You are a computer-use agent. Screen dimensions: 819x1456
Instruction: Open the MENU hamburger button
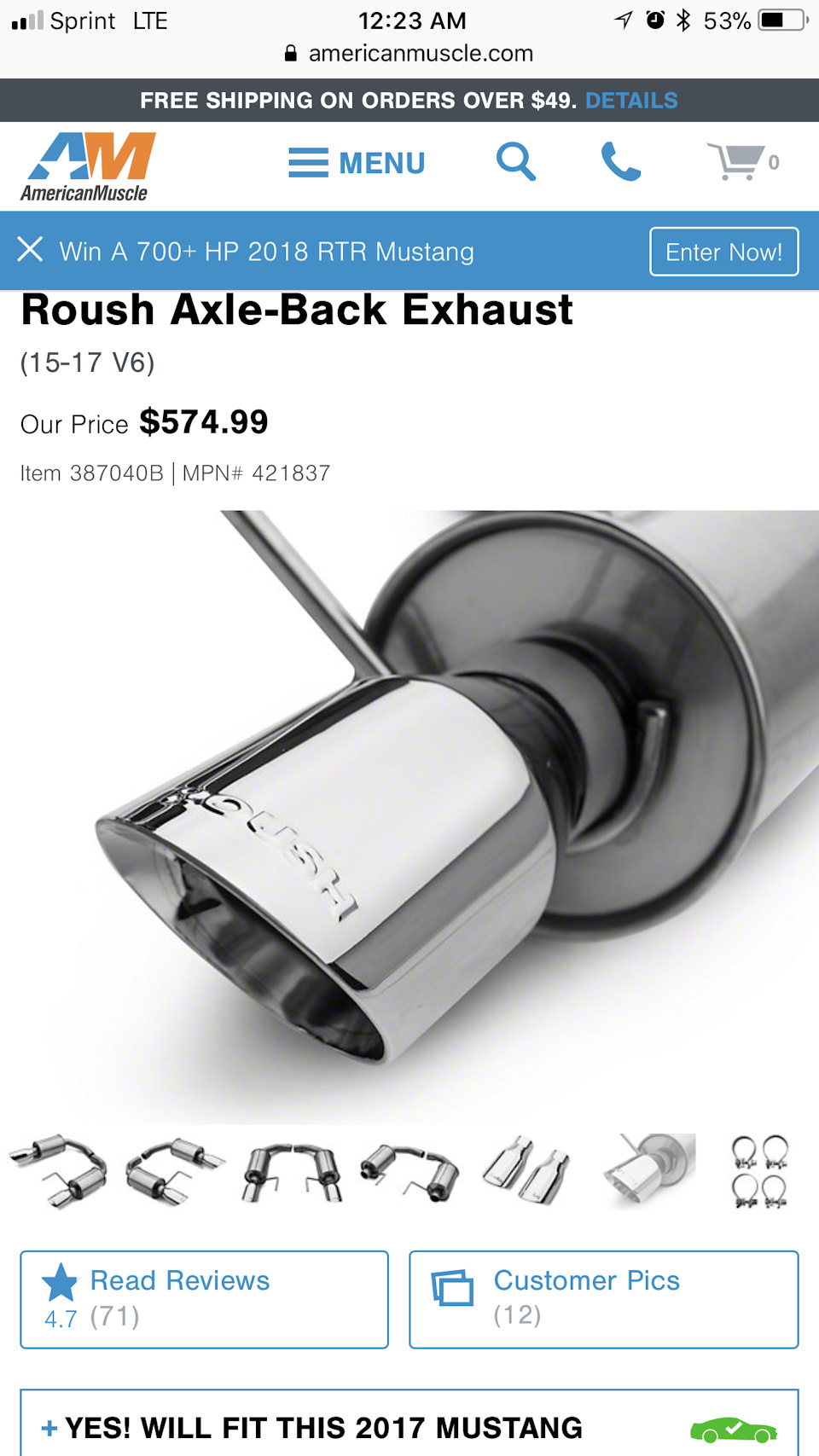(x=357, y=163)
